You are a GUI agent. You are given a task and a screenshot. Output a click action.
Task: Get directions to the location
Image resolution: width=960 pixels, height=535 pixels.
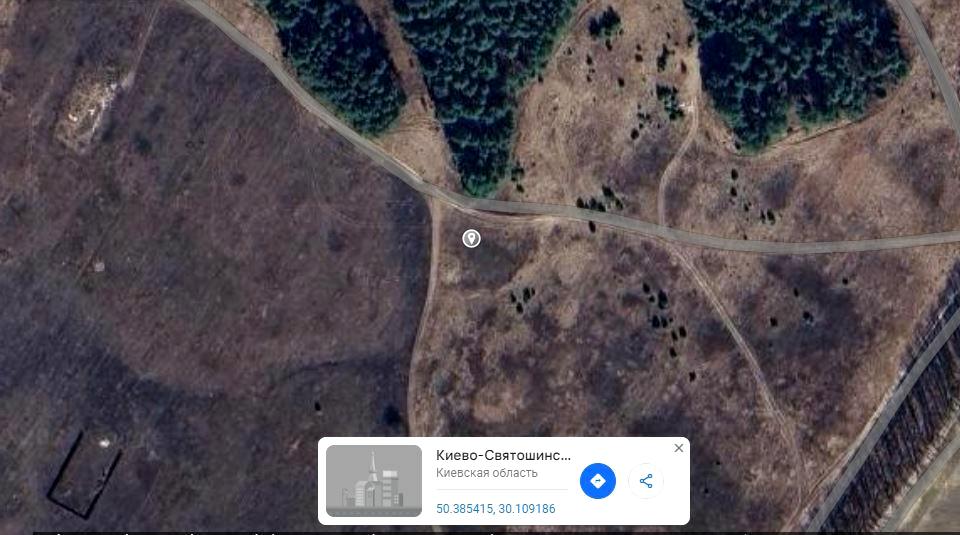[x=598, y=481]
